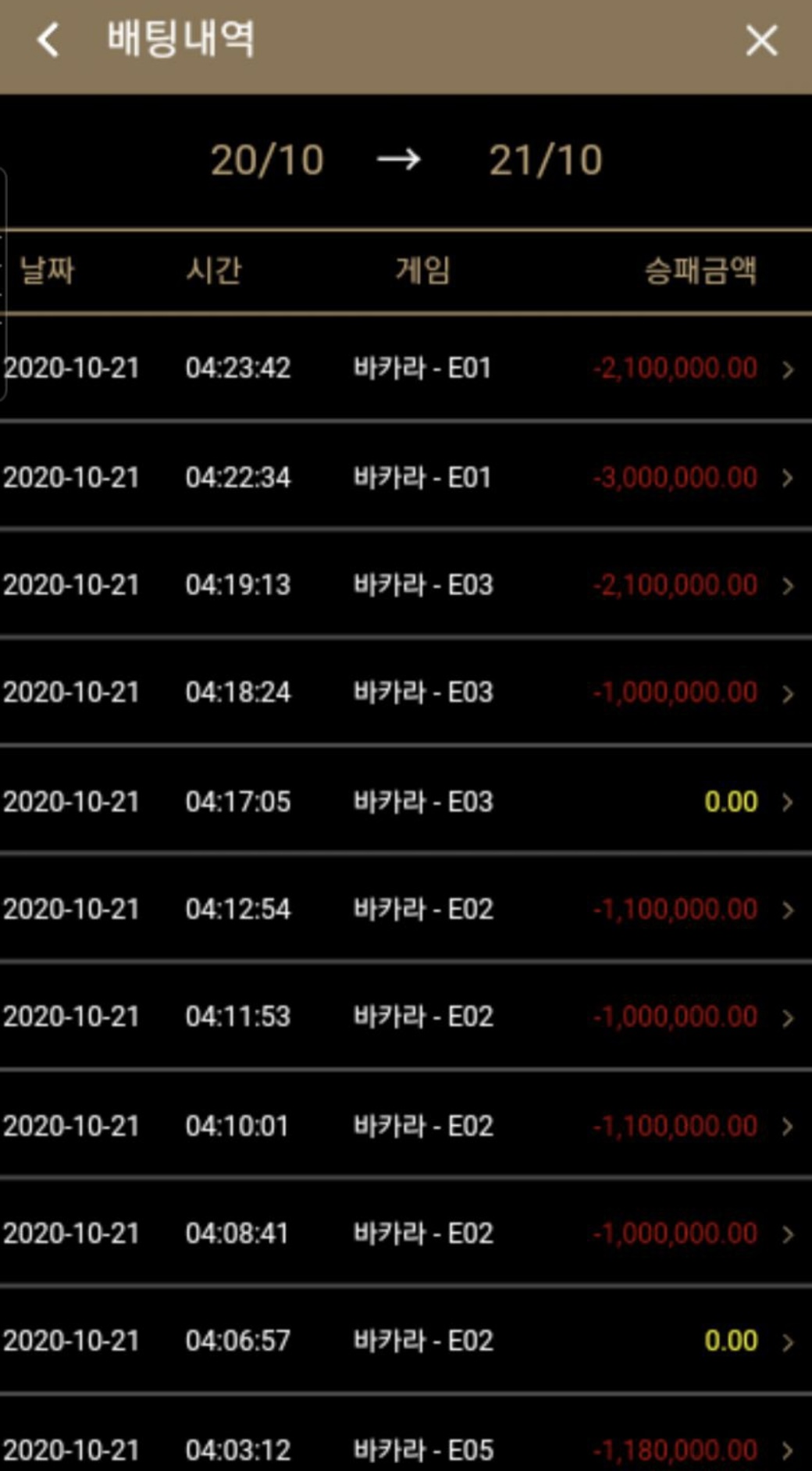Open the 04:22:34 bet details

(406, 476)
